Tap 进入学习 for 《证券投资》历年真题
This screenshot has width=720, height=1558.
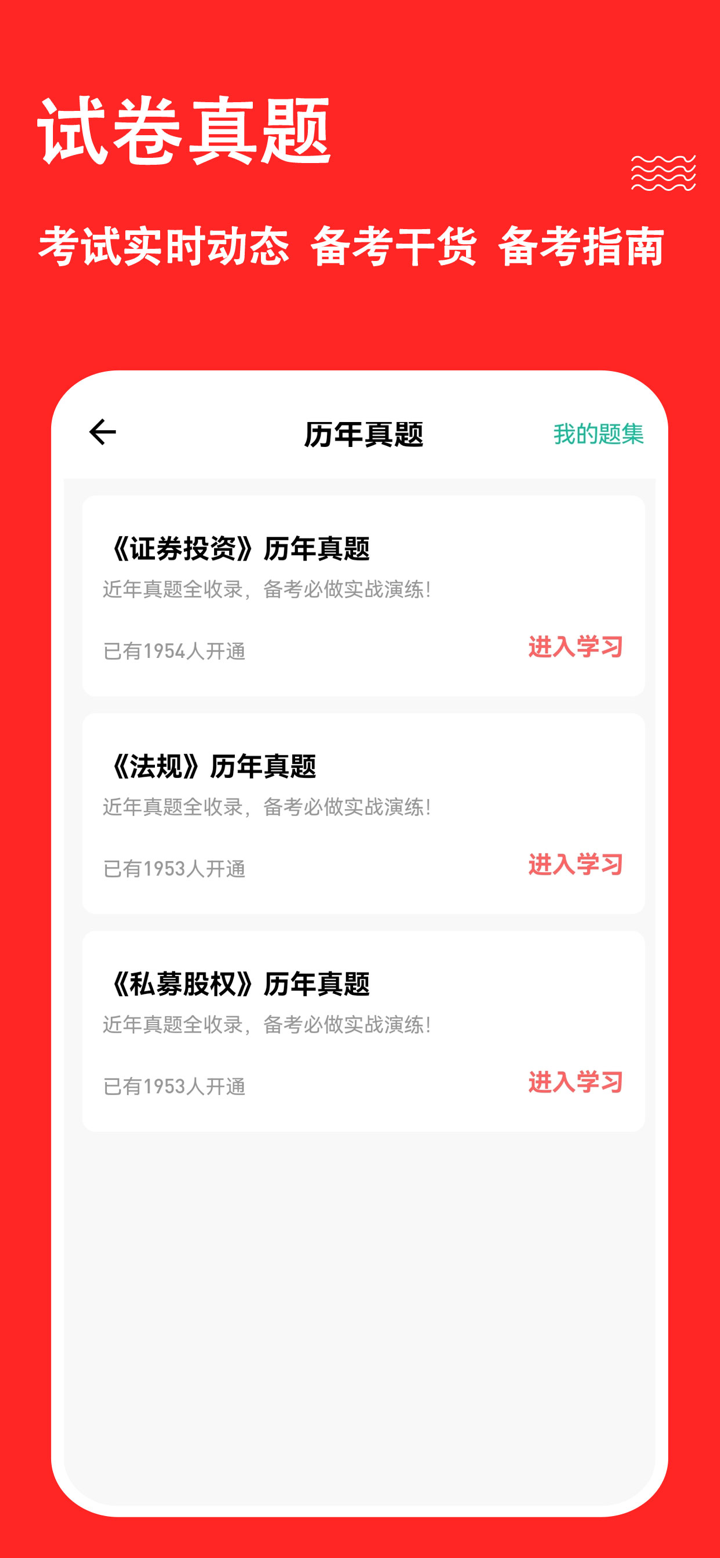tap(575, 647)
